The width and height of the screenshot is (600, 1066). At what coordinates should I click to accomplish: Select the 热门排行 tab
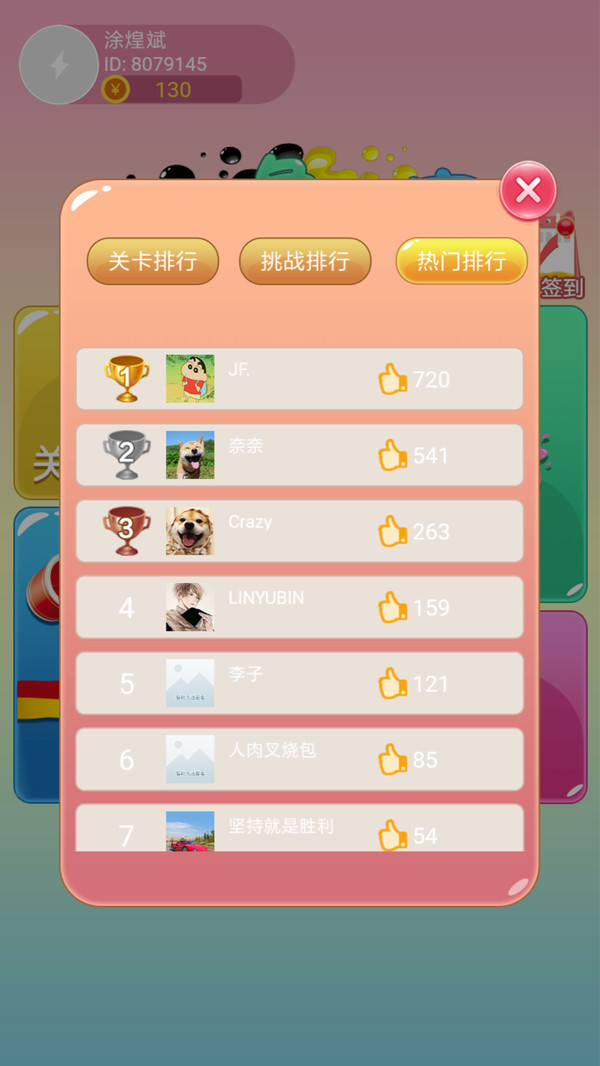tap(461, 261)
